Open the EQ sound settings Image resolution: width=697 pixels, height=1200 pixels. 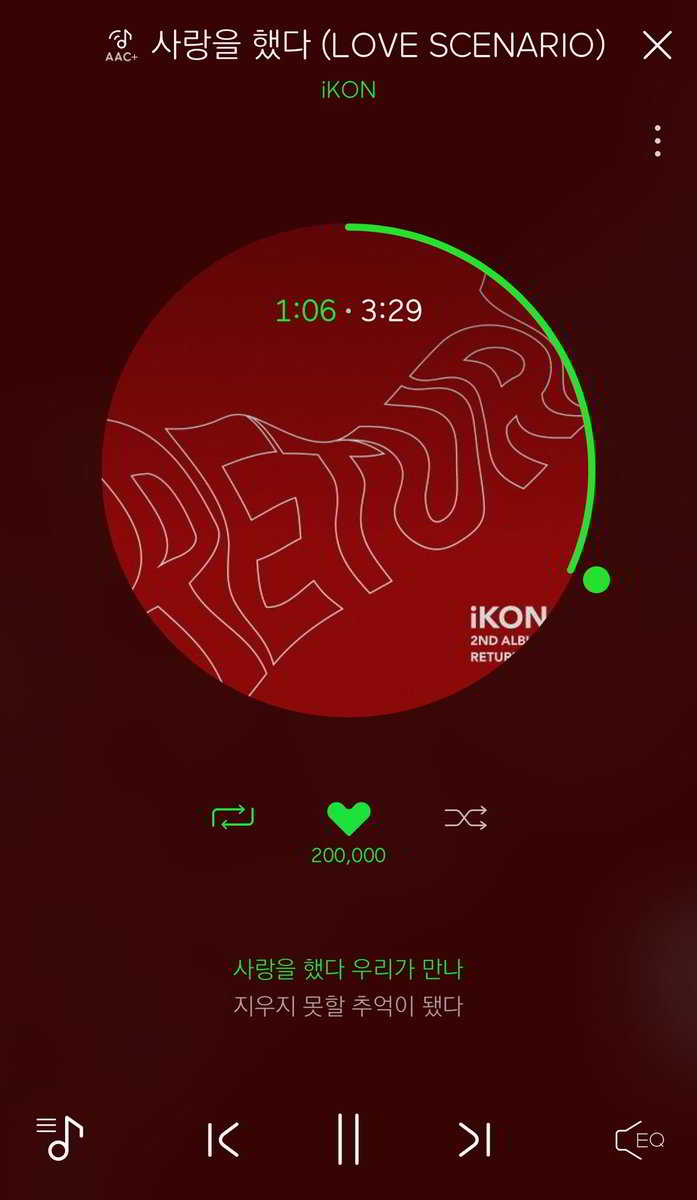639,1139
